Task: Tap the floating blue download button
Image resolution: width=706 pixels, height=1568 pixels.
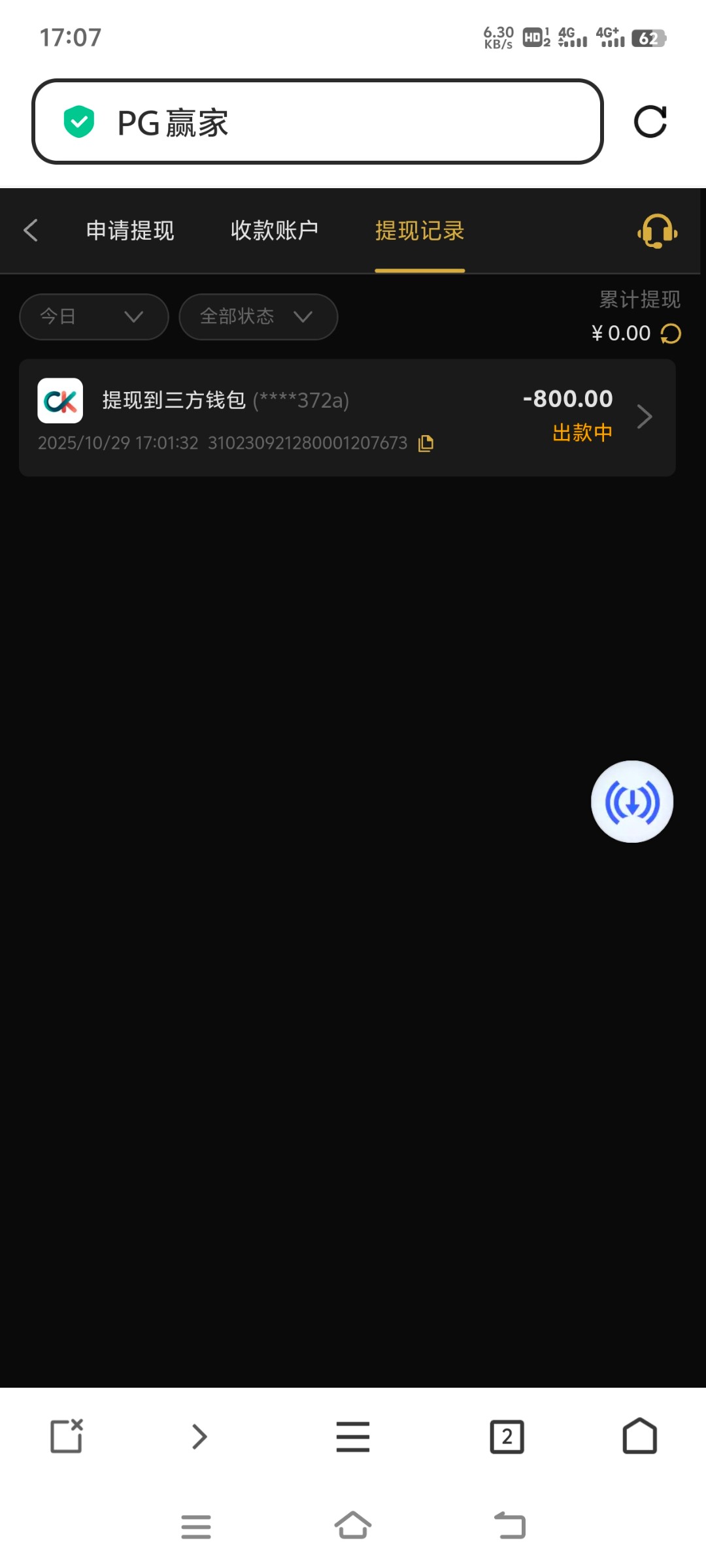Action: point(631,802)
